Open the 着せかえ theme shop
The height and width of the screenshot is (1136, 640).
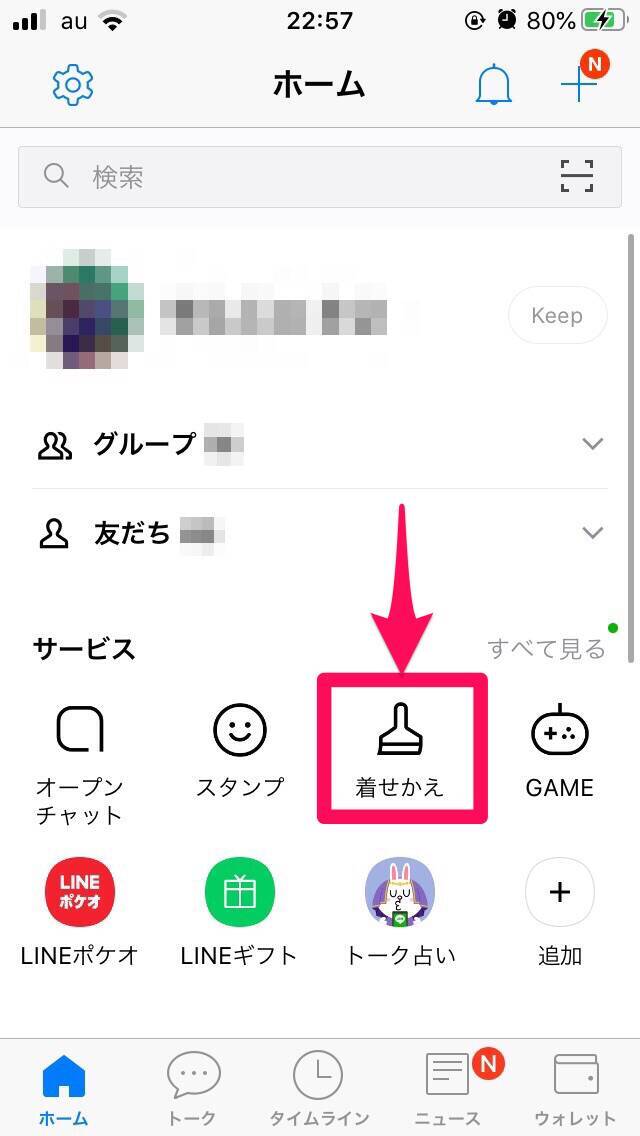coord(400,750)
